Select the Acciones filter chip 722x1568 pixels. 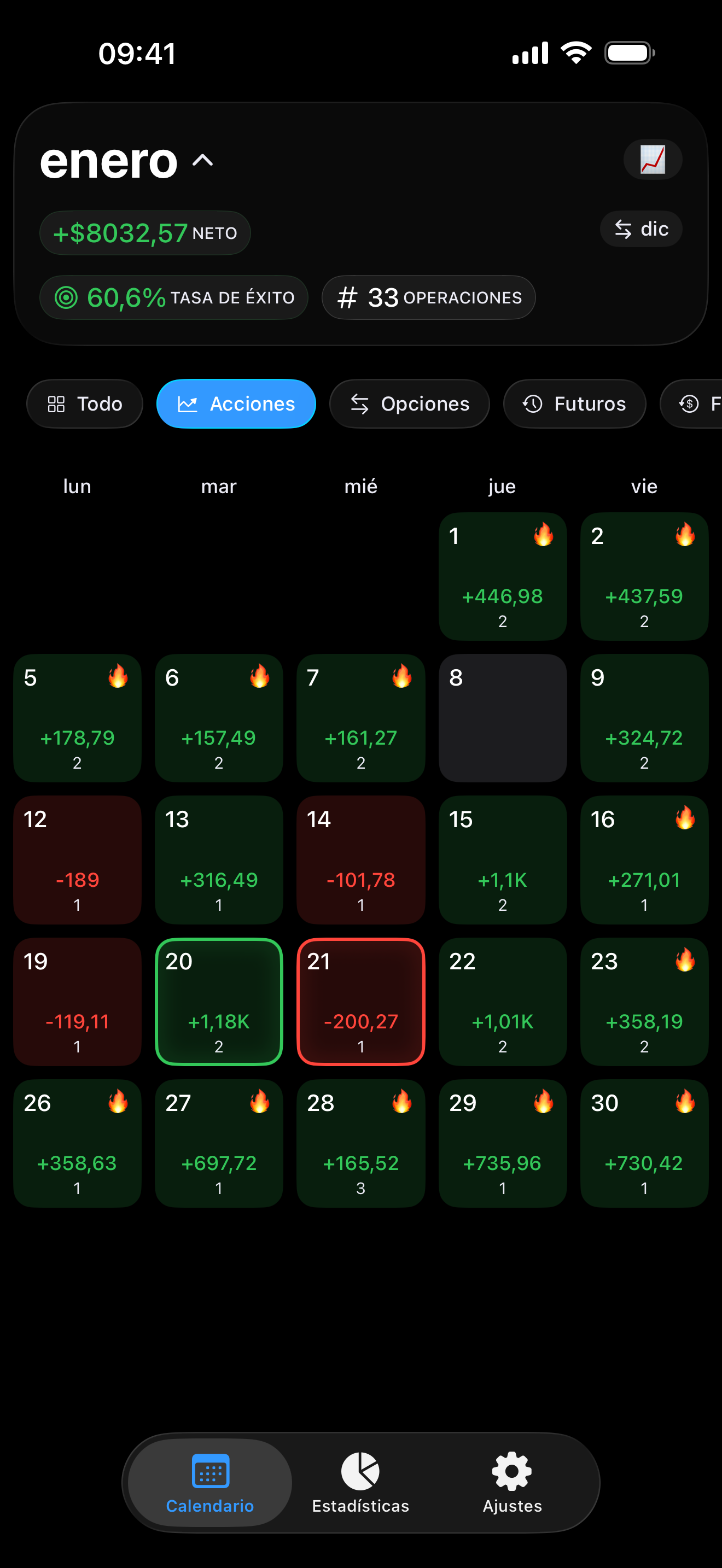236,403
